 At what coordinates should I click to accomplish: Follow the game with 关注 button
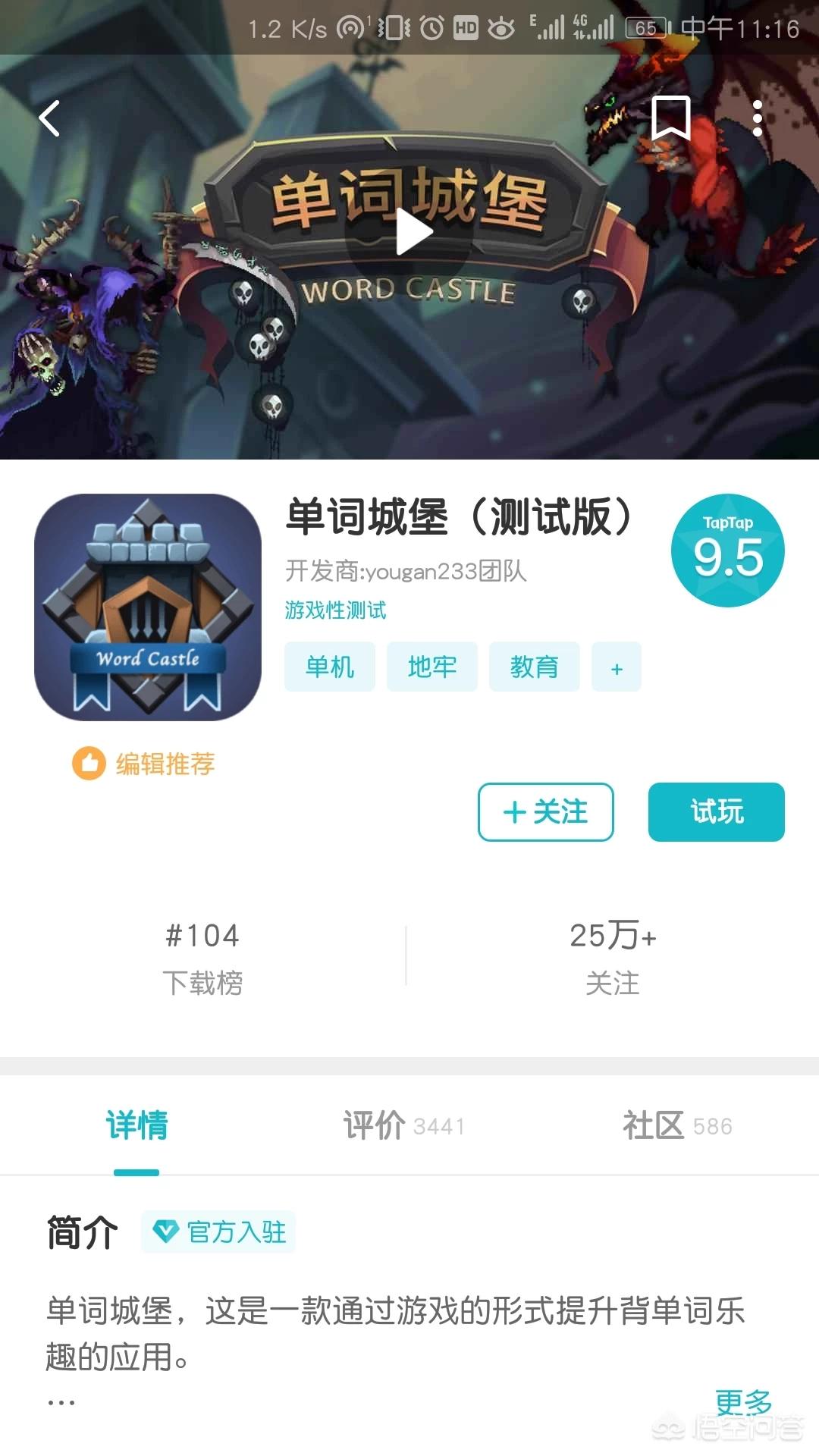click(545, 812)
